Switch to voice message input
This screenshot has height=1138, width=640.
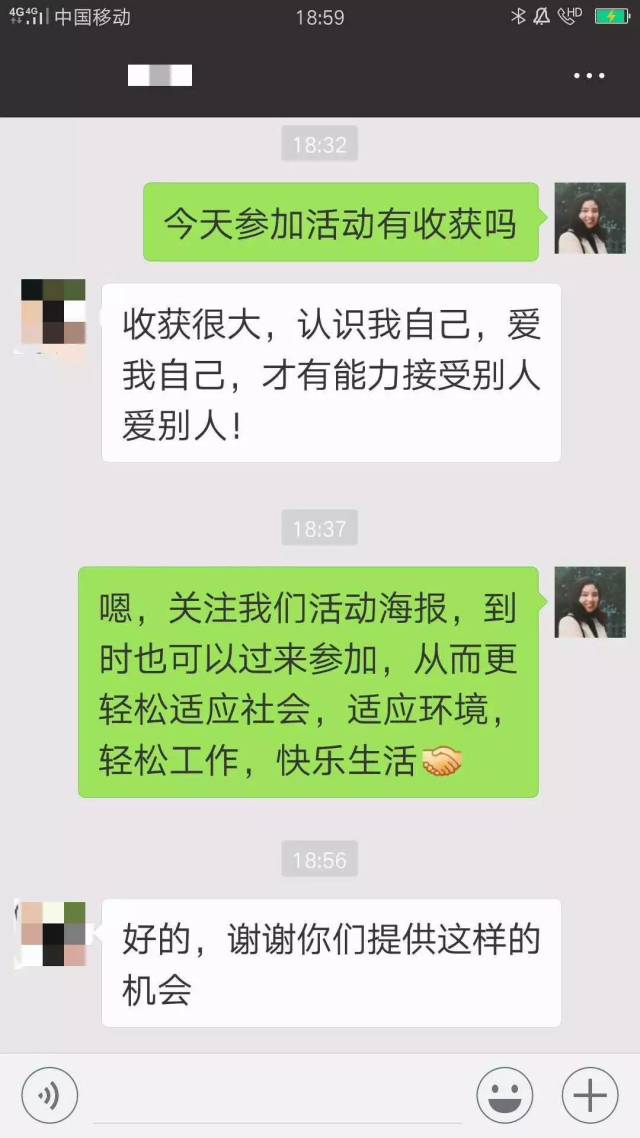click(49, 1095)
